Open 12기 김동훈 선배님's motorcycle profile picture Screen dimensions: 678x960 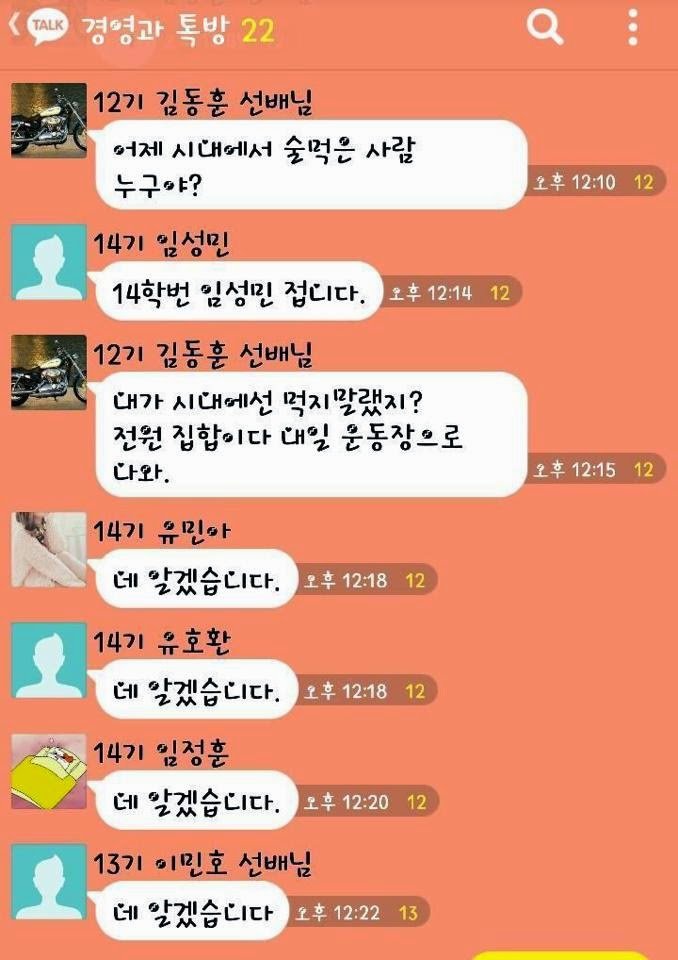[48, 119]
